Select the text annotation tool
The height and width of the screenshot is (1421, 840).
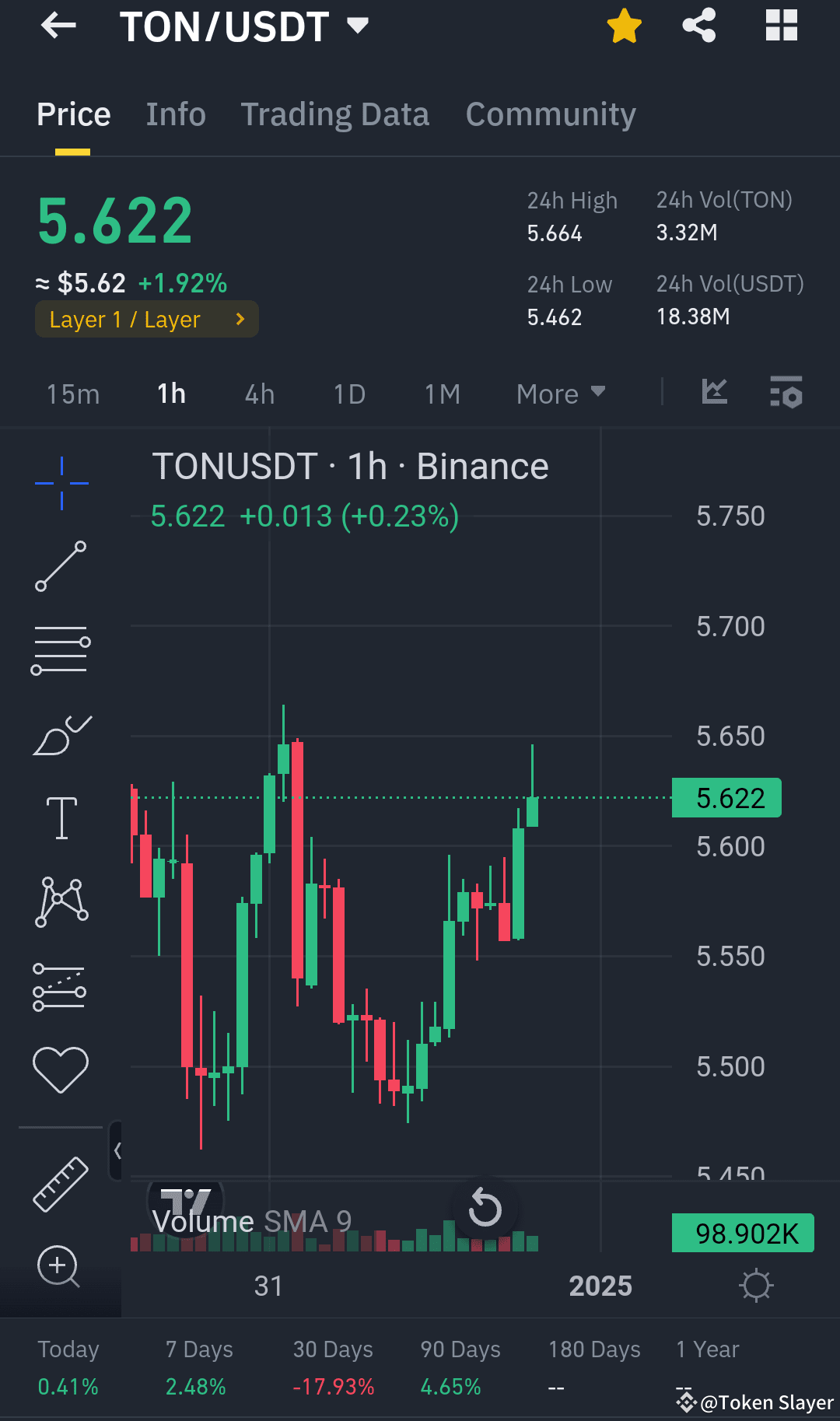(x=61, y=817)
